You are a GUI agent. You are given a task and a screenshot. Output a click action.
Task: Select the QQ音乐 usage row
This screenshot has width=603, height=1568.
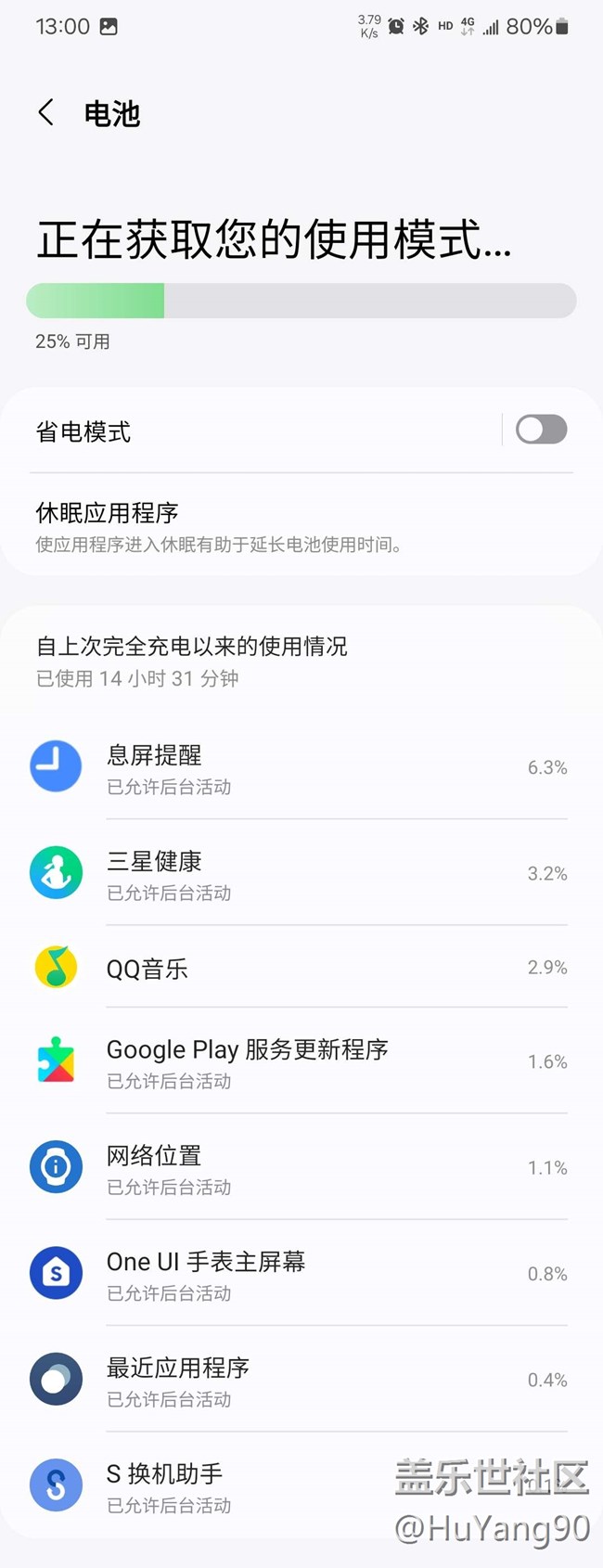pos(301,967)
